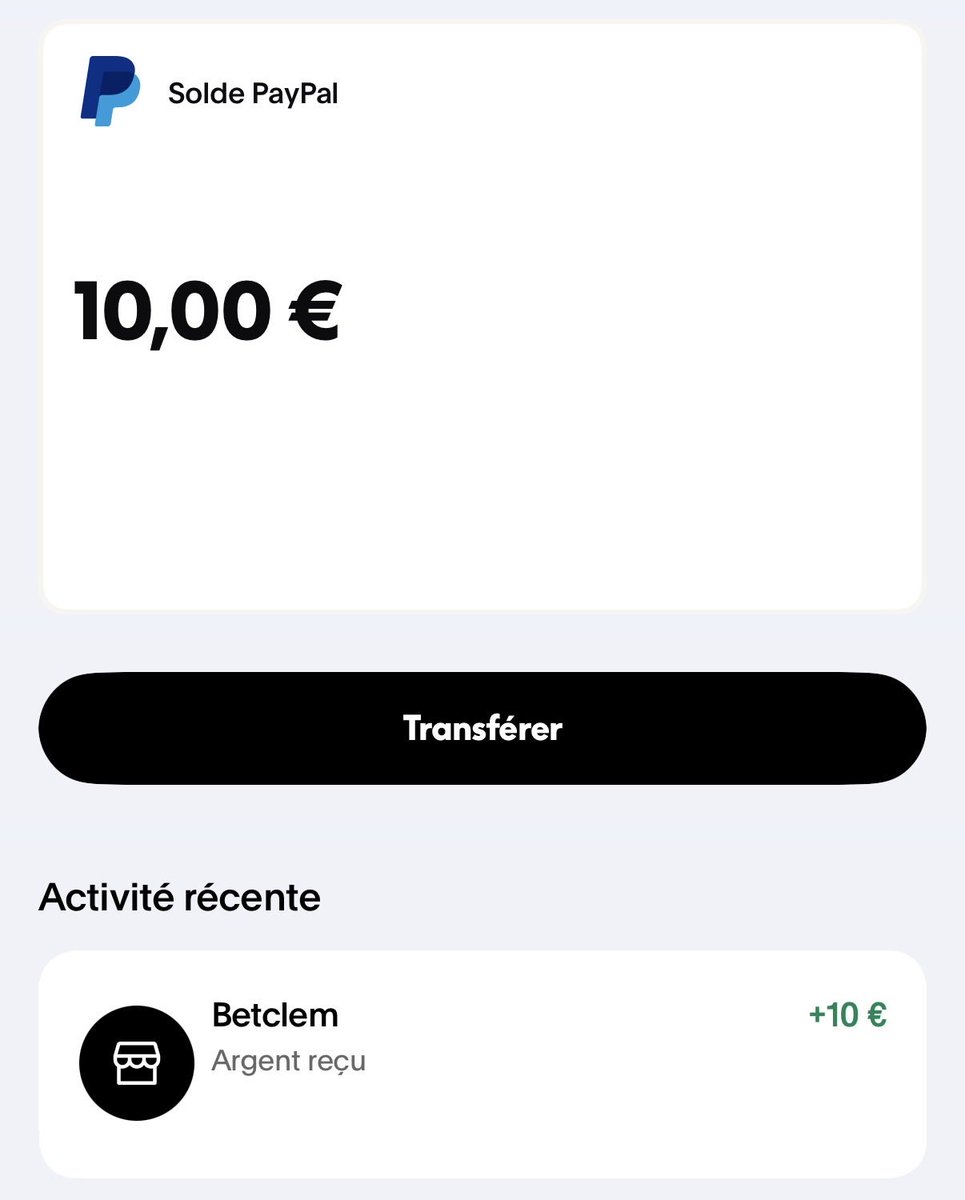Open the Solde PayPal balance card
The image size is (965, 1200).
point(482,317)
